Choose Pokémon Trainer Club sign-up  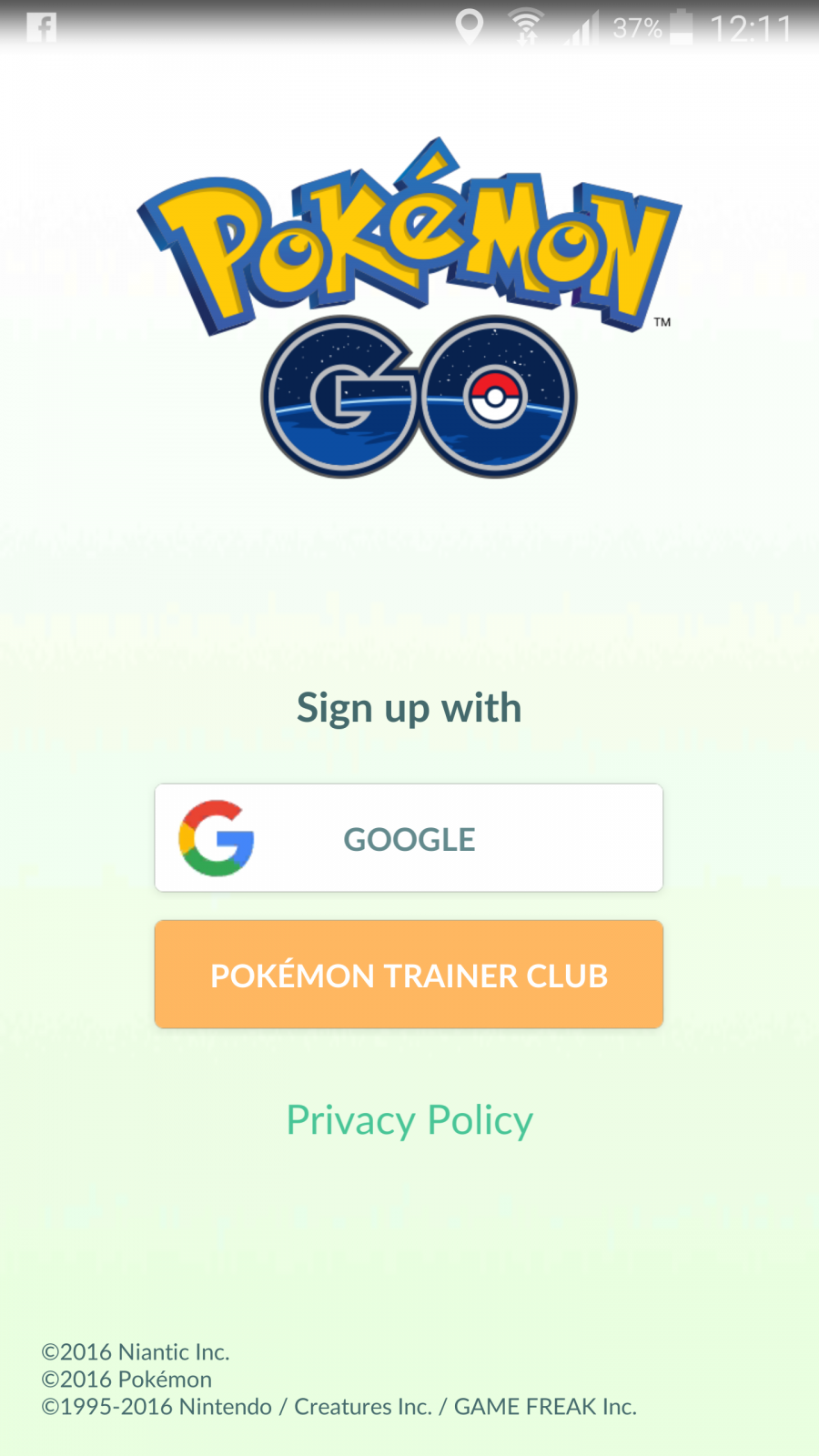[409, 975]
